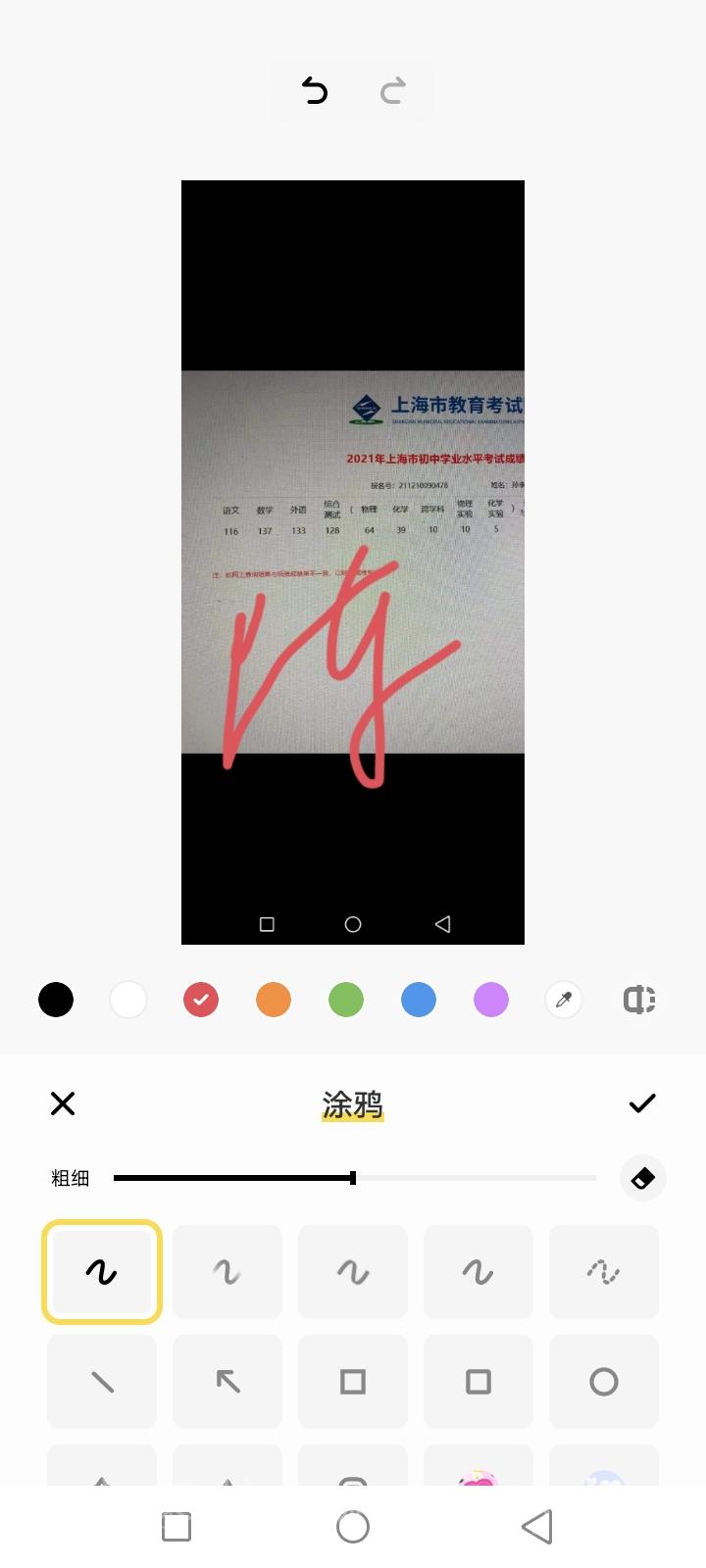The width and height of the screenshot is (706, 1568).
Task: Choose the green color swatch
Action: tap(346, 1000)
